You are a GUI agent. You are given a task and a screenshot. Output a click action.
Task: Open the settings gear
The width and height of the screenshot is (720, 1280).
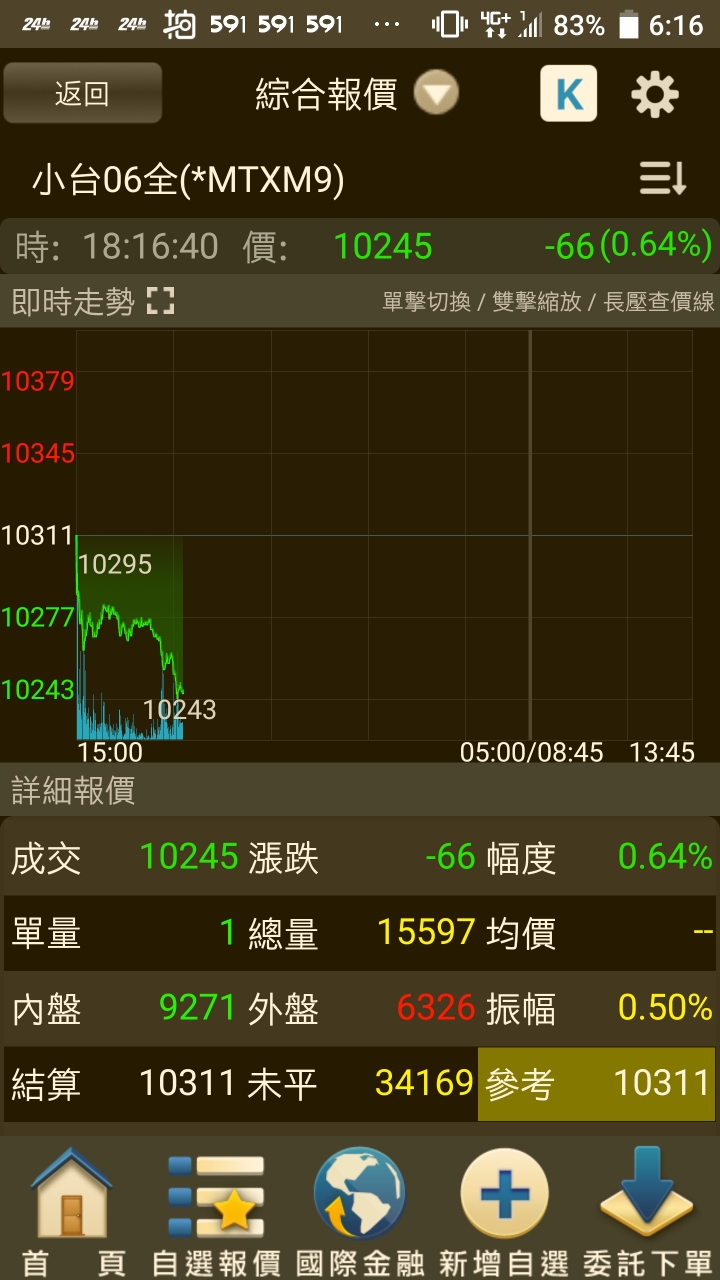[x=655, y=95]
